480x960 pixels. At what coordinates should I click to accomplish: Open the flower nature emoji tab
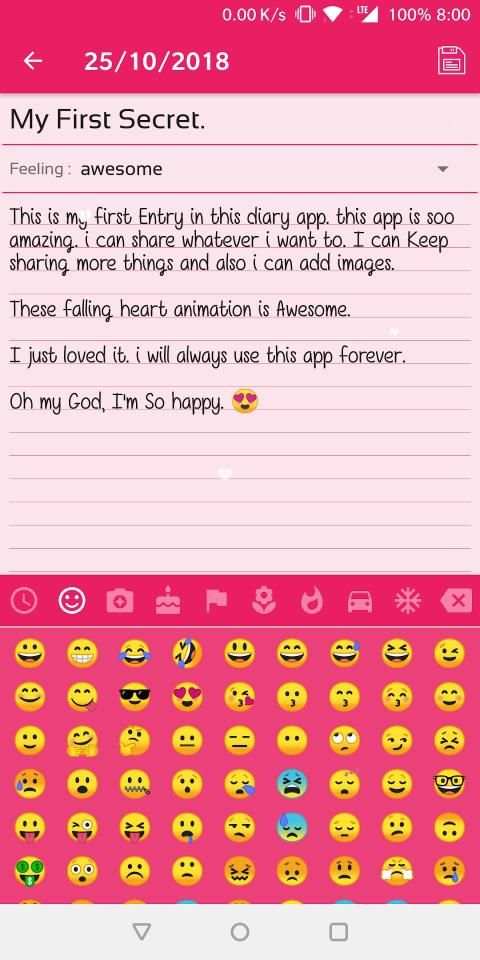click(264, 601)
